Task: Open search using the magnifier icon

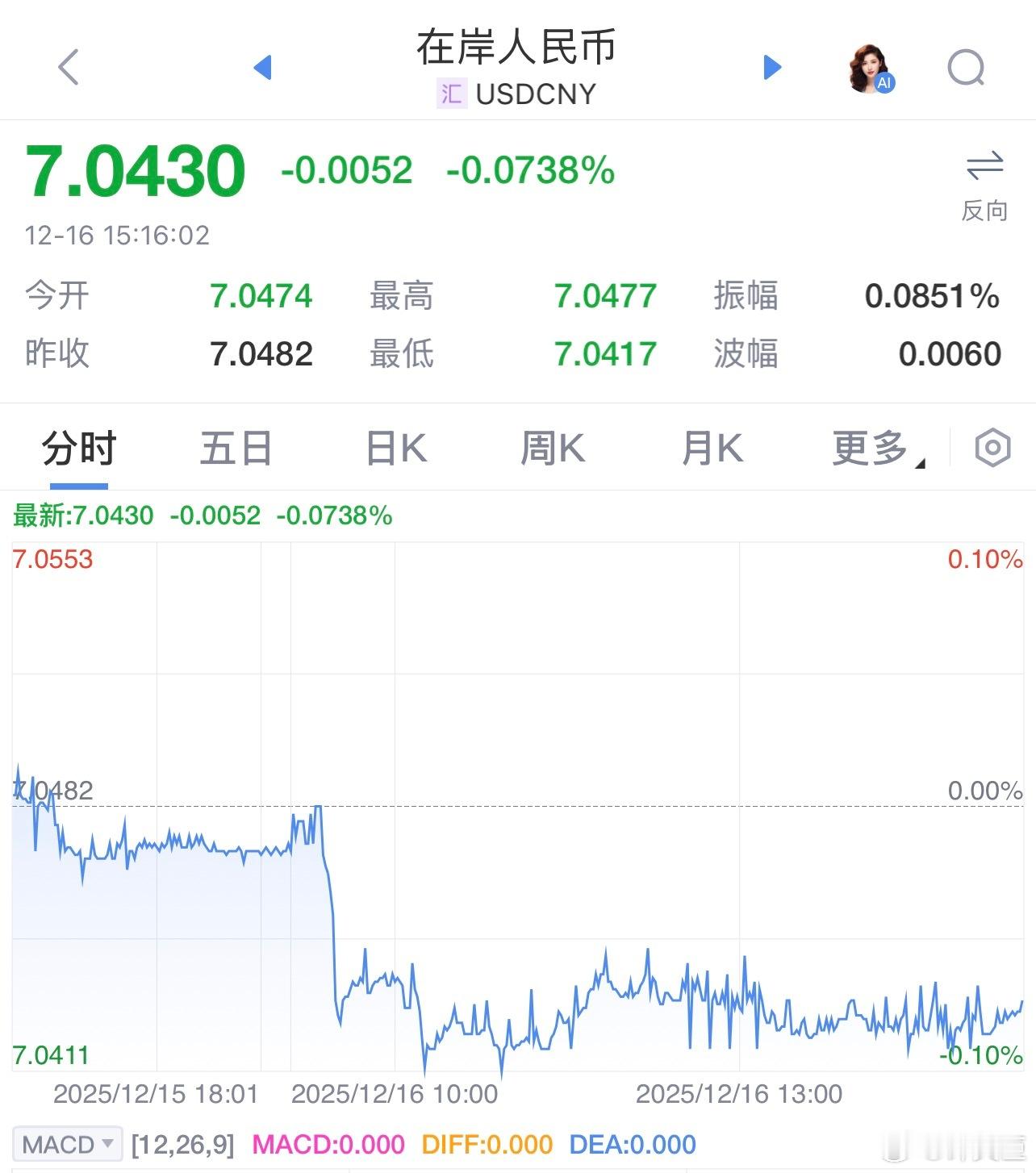Action: click(x=966, y=68)
